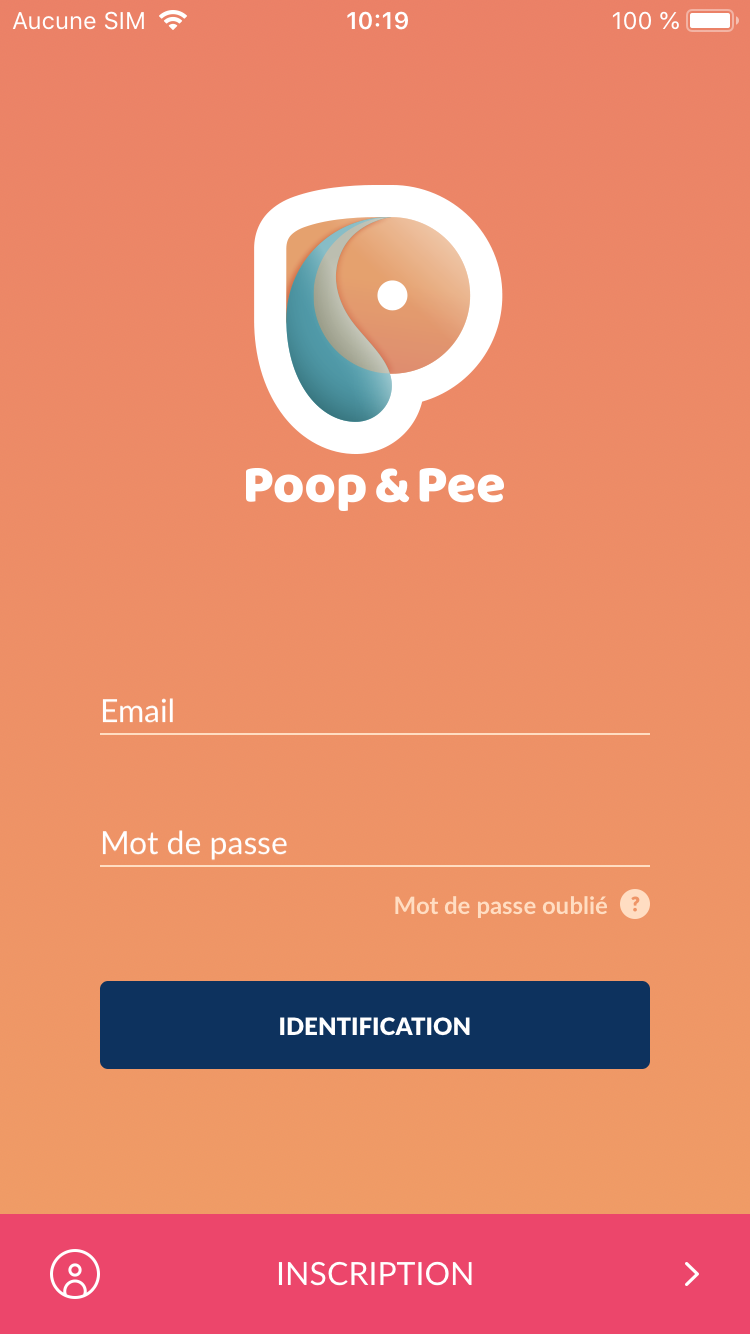The height and width of the screenshot is (1334, 750).
Task: Switch to the INSCRIPTION screen
Action: pos(375,1274)
